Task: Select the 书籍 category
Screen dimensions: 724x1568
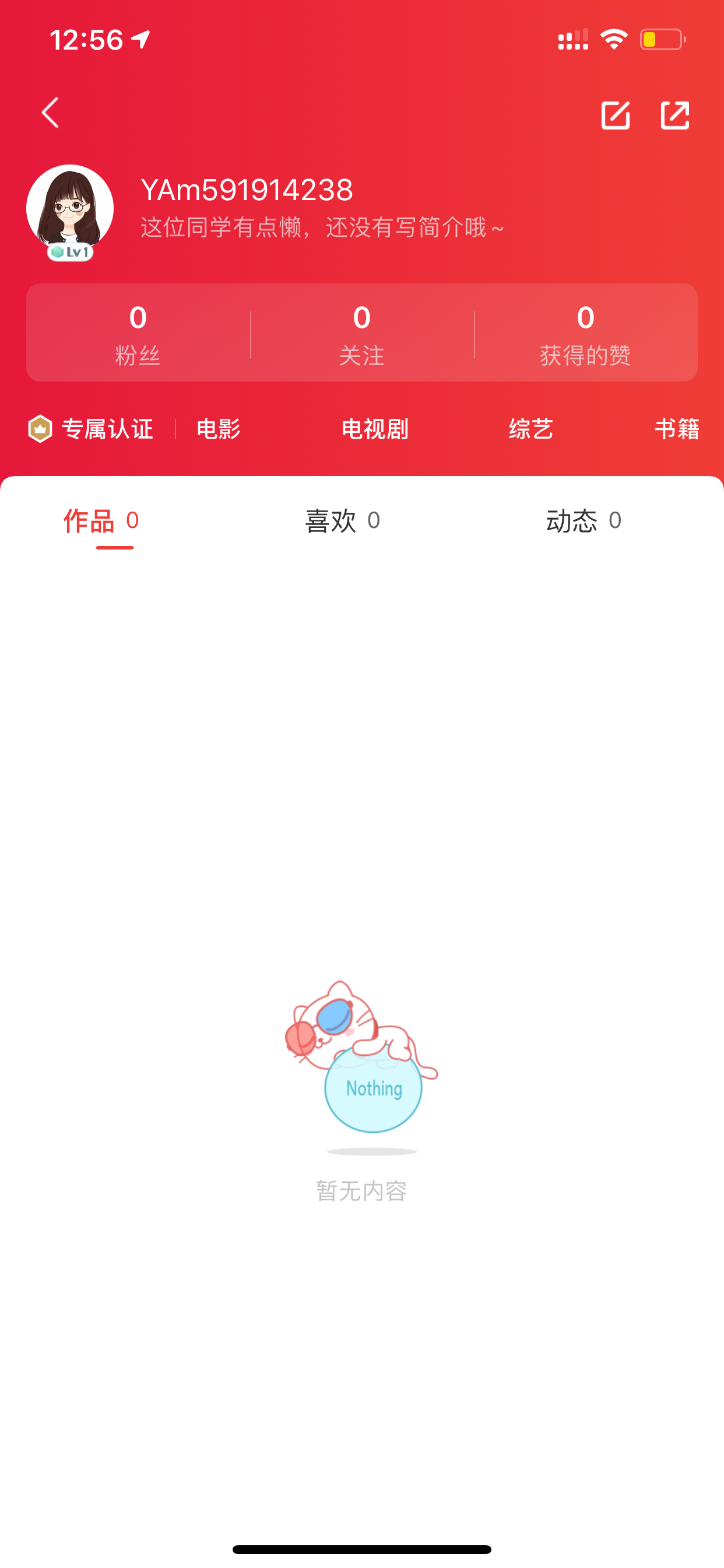Action: 677,429
